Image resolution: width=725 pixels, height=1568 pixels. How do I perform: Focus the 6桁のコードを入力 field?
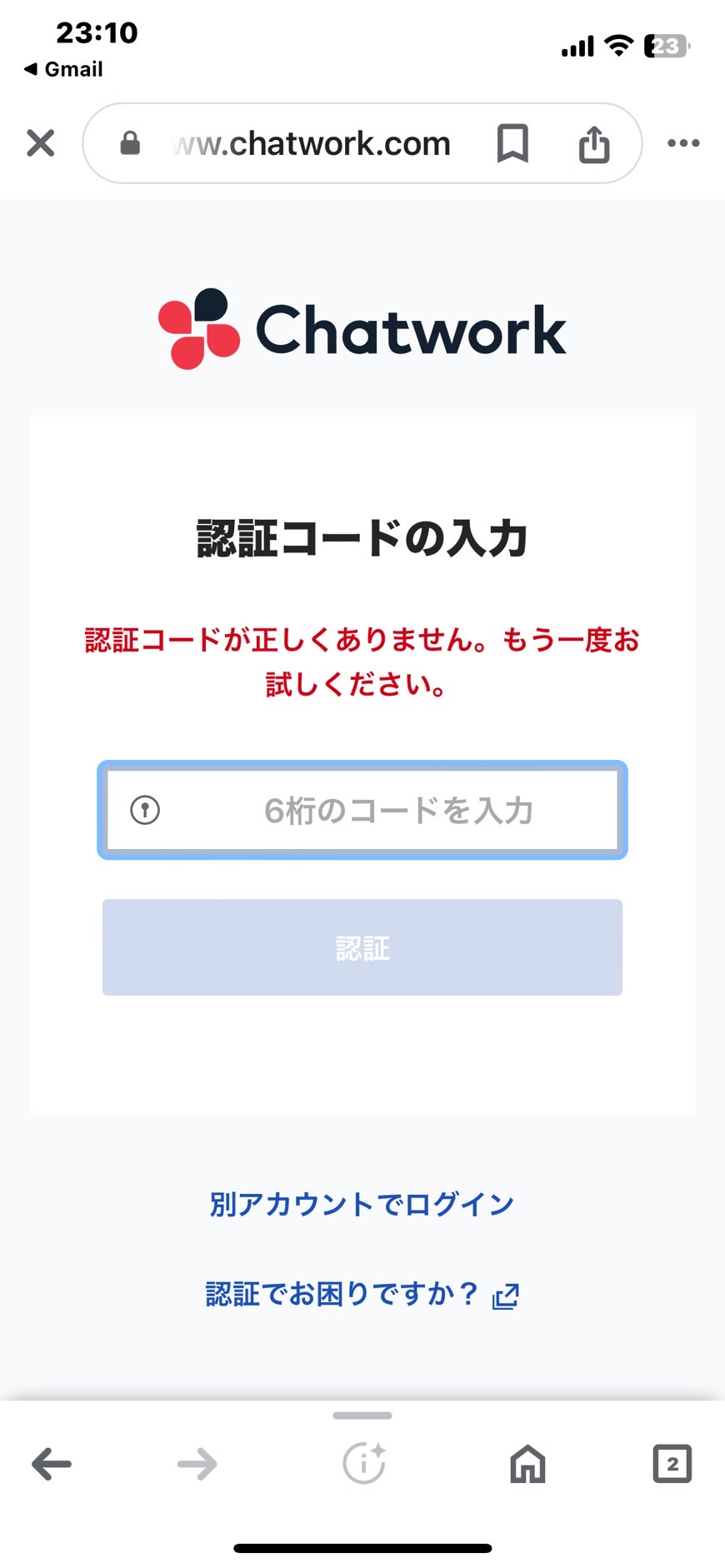click(362, 810)
